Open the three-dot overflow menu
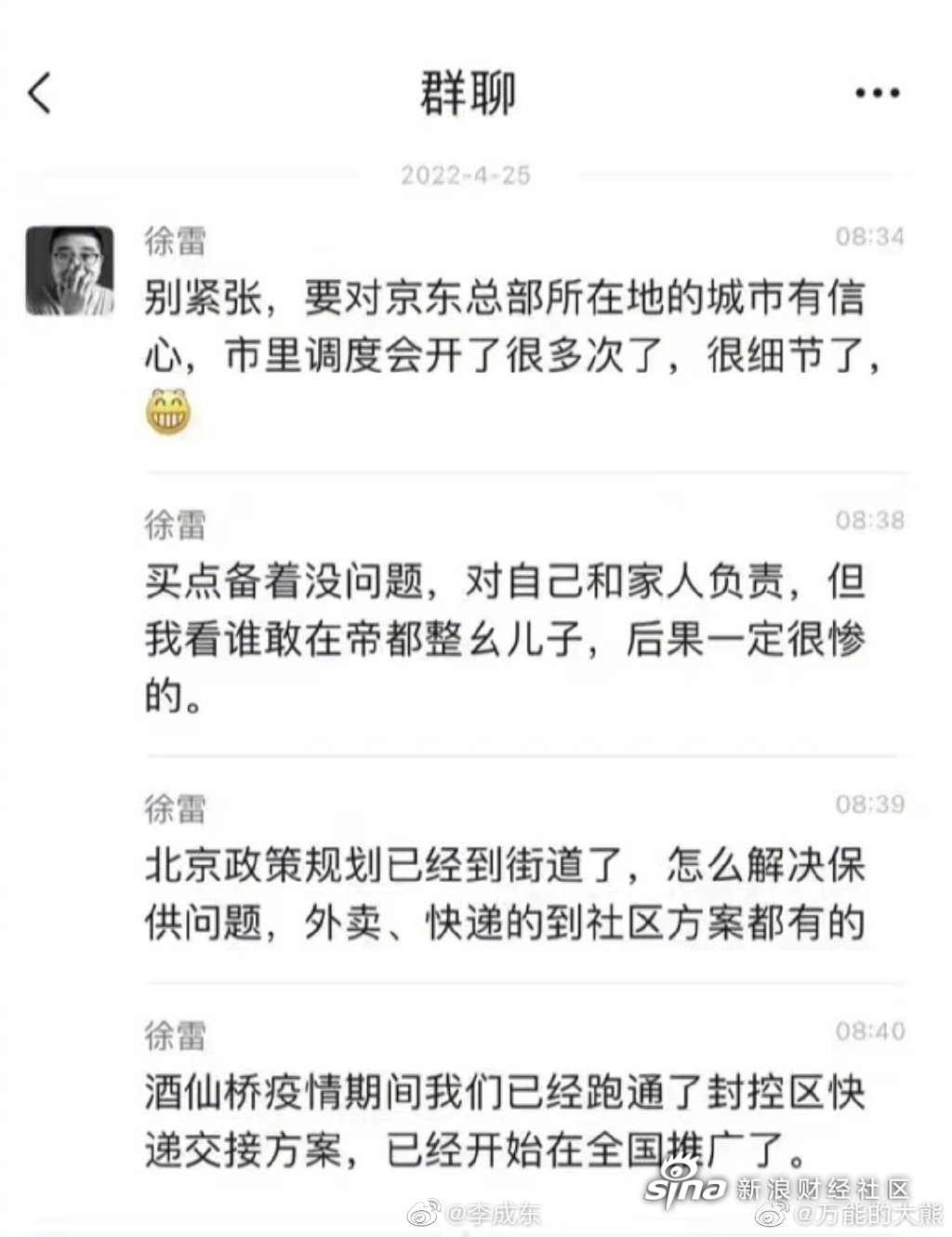The height and width of the screenshot is (1237, 952). click(877, 93)
